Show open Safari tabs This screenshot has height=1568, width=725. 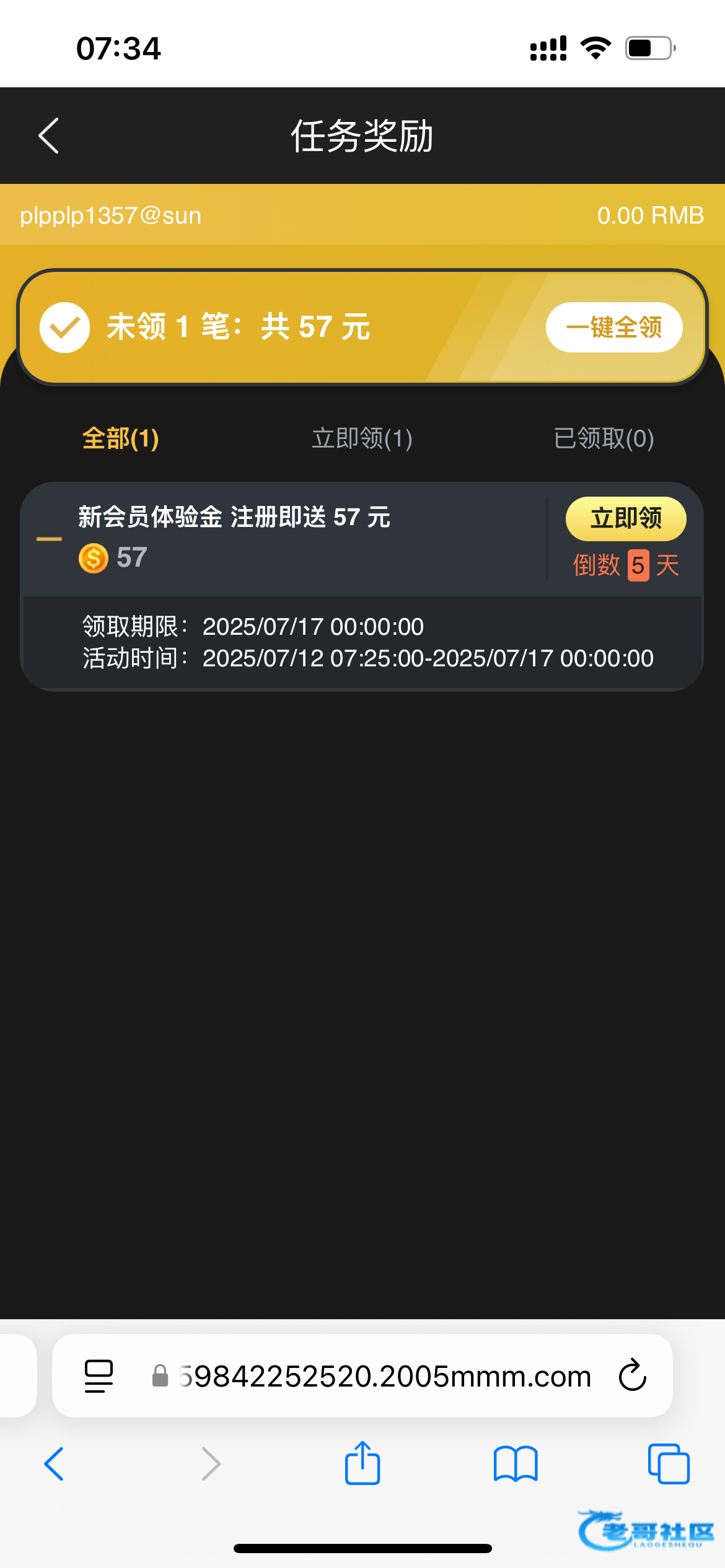click(x=669, y=1464)
